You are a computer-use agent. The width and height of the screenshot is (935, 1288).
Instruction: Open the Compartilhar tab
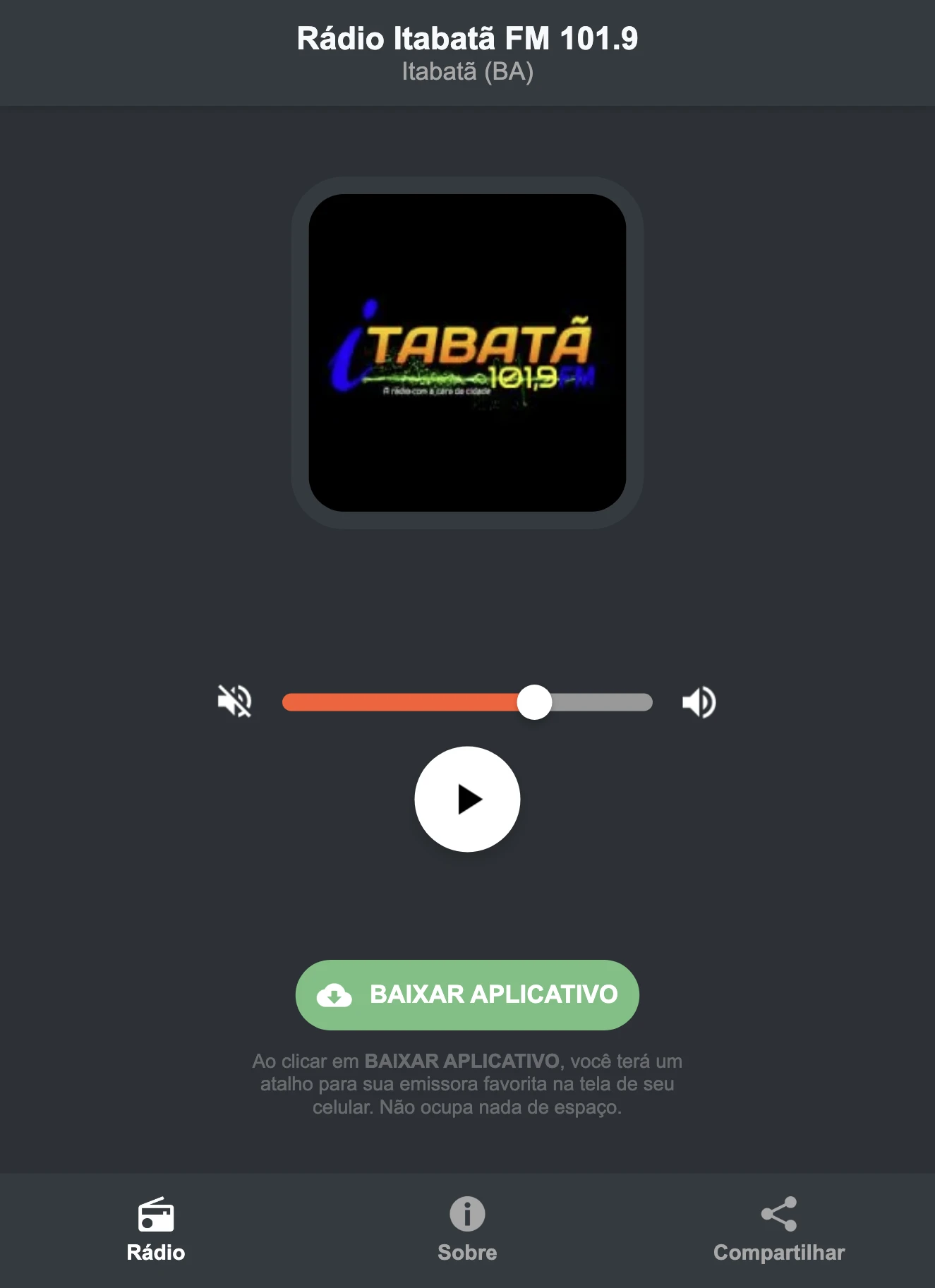click(x=778, y=1228)
